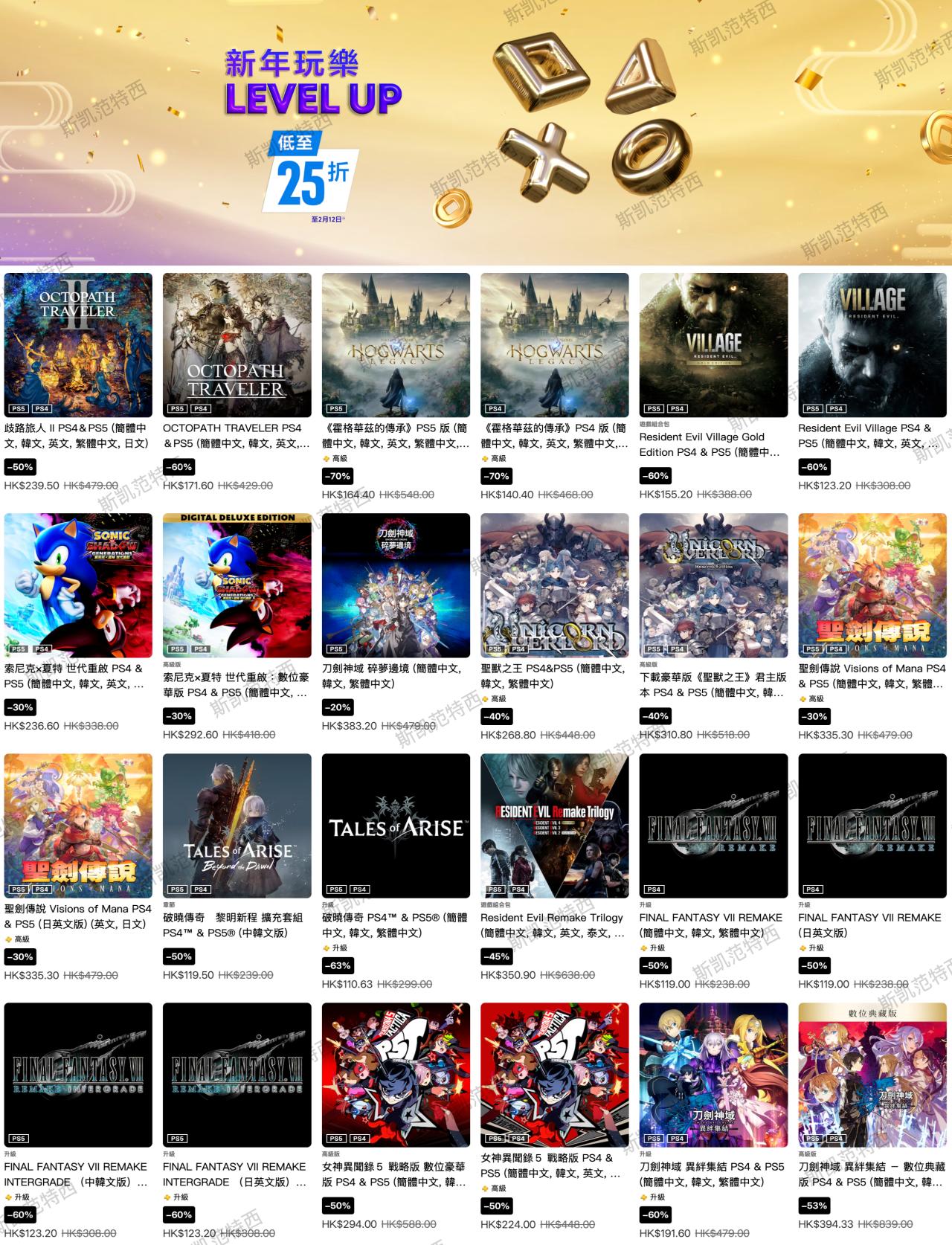Open Tales of Arise PS4 & PS5 at HK$110.63
The height and width of the screenshot is (1245, 952).
[x=396, y=826]
